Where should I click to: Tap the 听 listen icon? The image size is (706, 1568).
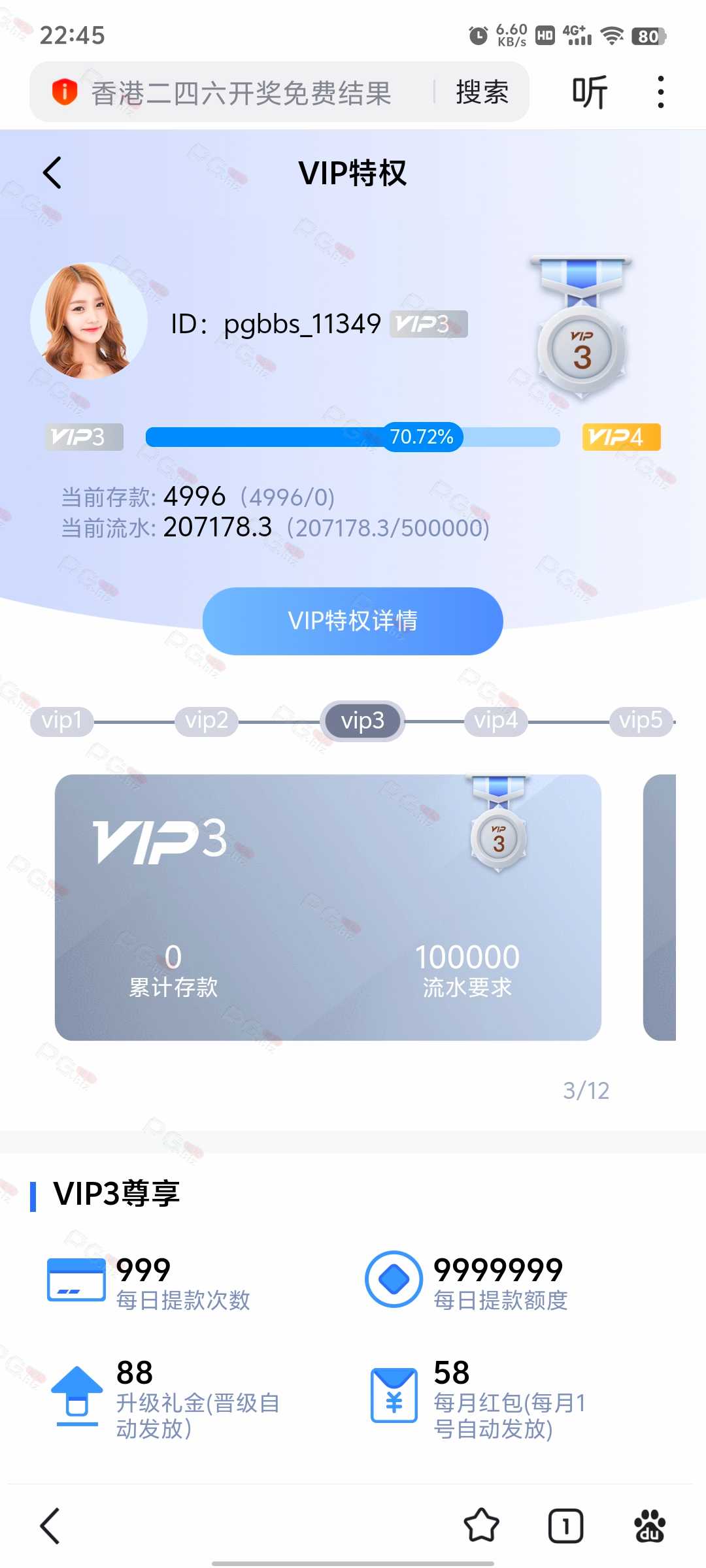[590, 92]
